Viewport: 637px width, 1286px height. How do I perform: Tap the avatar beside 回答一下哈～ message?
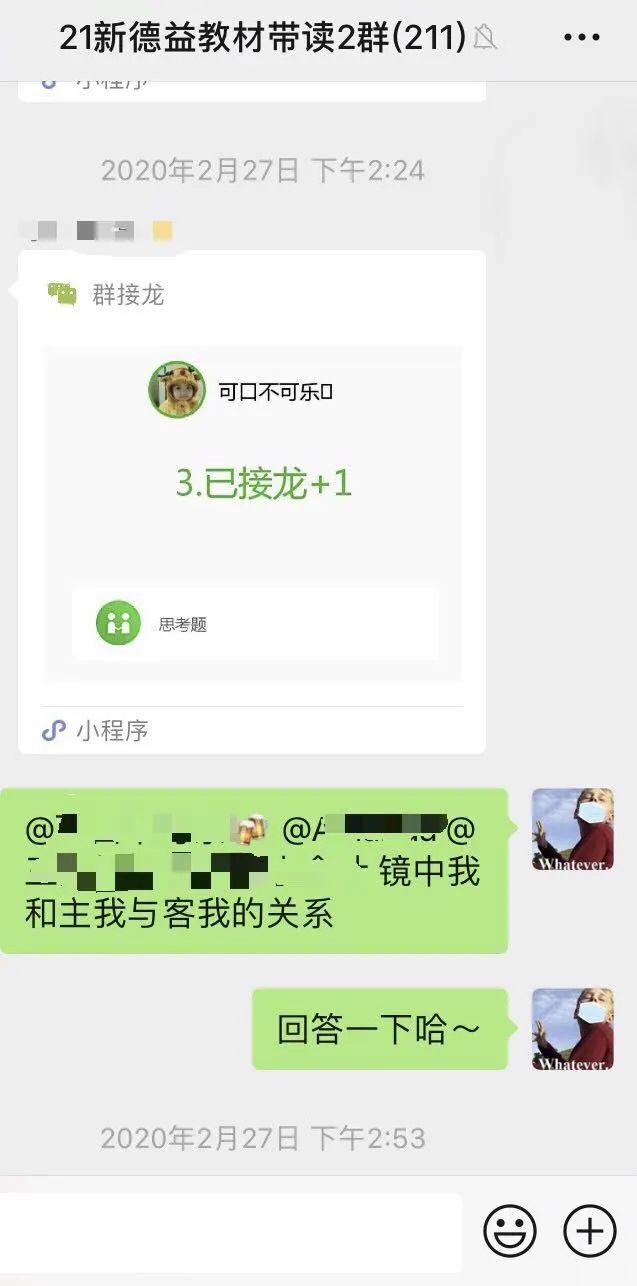click(572, 1029)
